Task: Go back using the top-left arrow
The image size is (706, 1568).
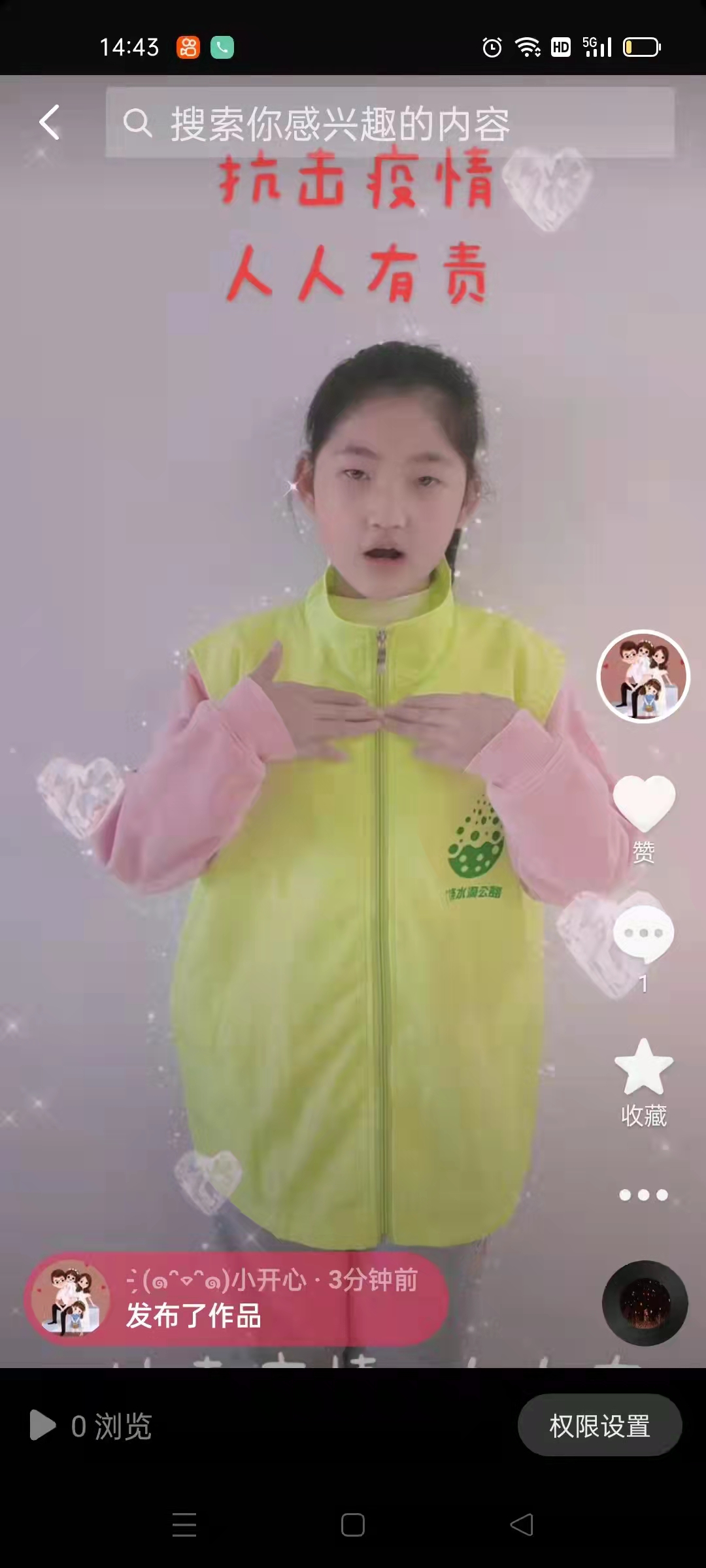Action: [50, 122]
